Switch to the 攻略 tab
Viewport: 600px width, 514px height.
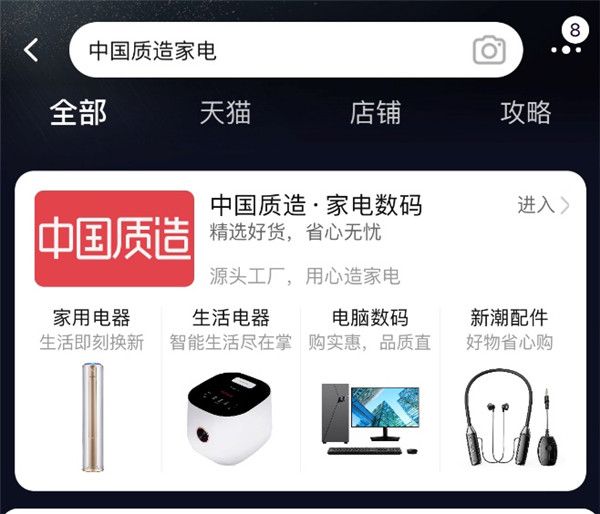[525, 112]
